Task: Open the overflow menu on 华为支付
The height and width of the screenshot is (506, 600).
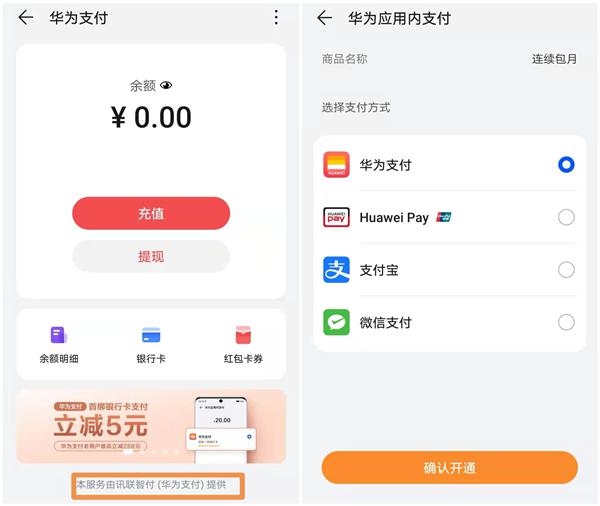Action: coord(276,18)
